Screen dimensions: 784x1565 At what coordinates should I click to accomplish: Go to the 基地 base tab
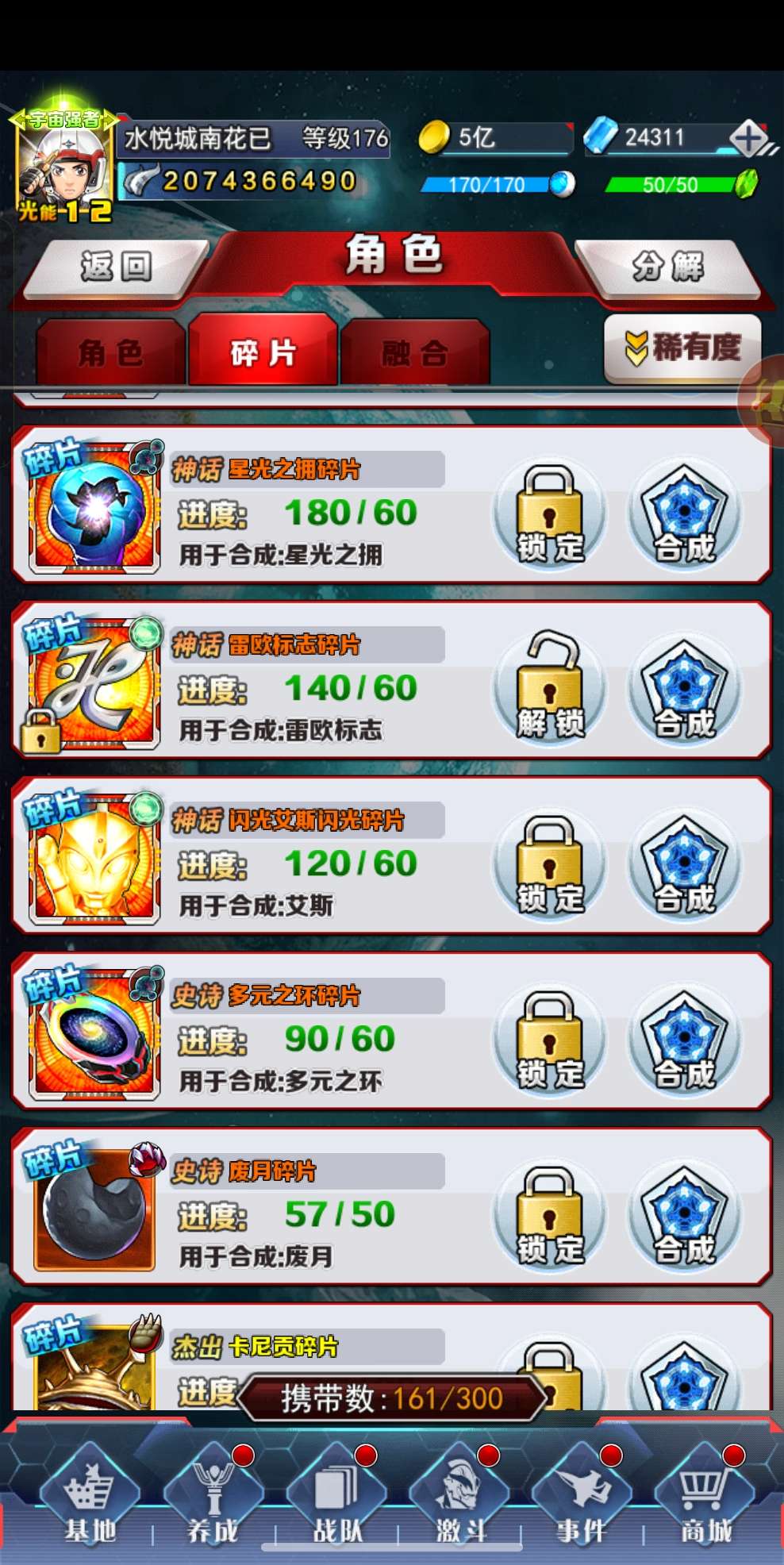point(90,1500)
